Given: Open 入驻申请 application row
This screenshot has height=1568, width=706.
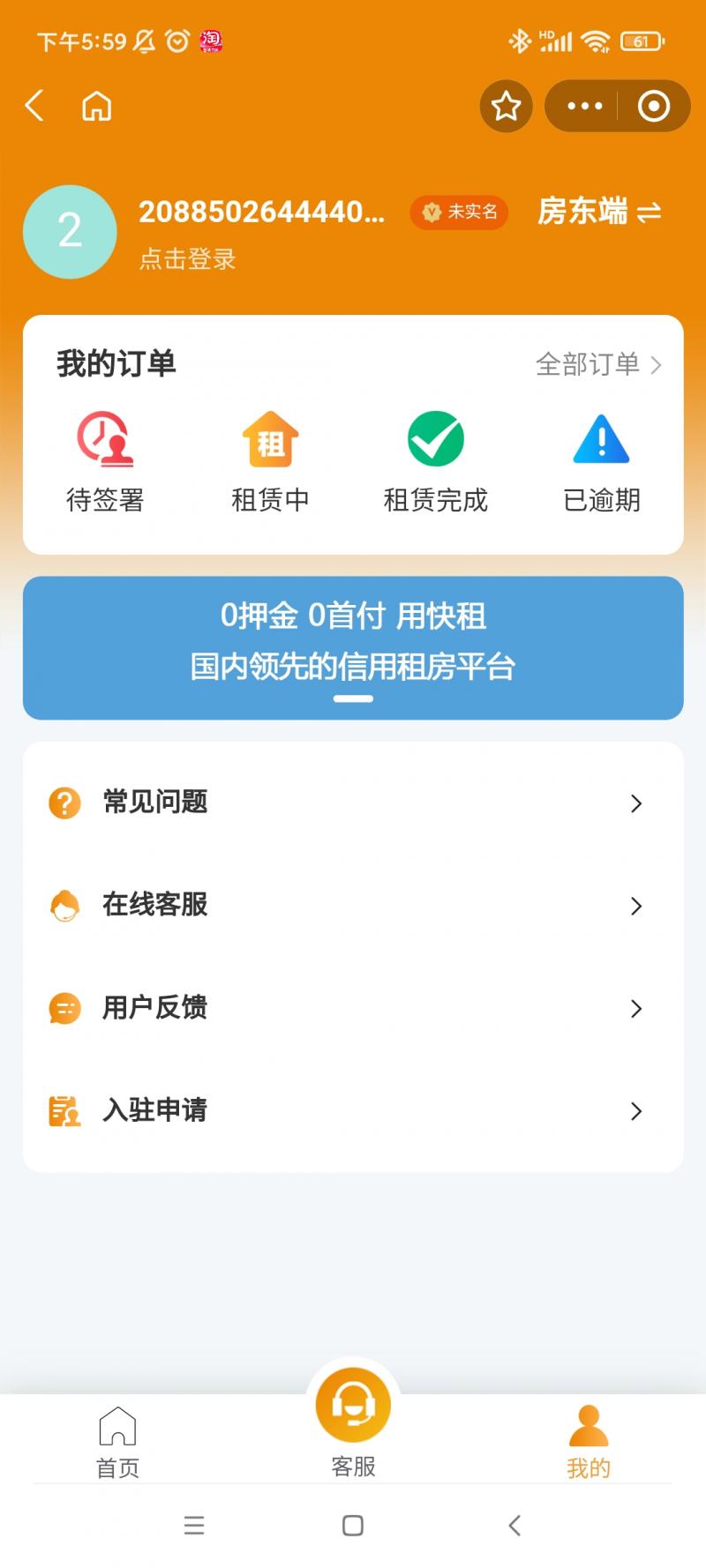Looking at the screenshot, I should tap(353, 1110).
